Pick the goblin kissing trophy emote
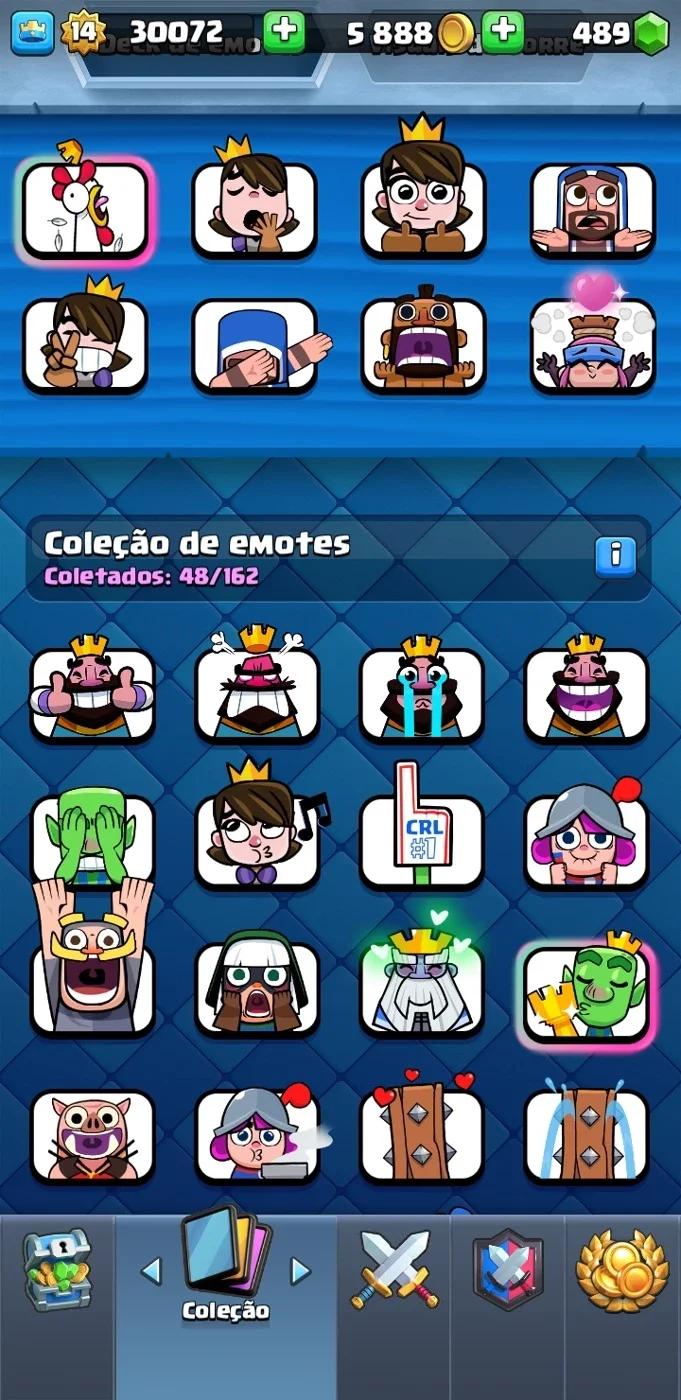Image resolution: width=681 pixels, height=1400 pixels. [x=587, y=990]
